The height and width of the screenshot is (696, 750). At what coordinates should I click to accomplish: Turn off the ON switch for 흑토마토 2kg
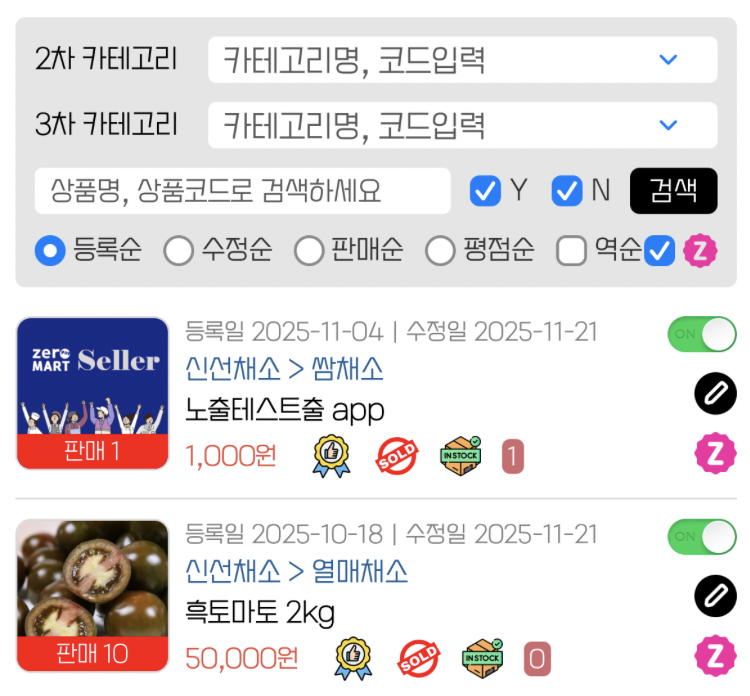[702, 536]
